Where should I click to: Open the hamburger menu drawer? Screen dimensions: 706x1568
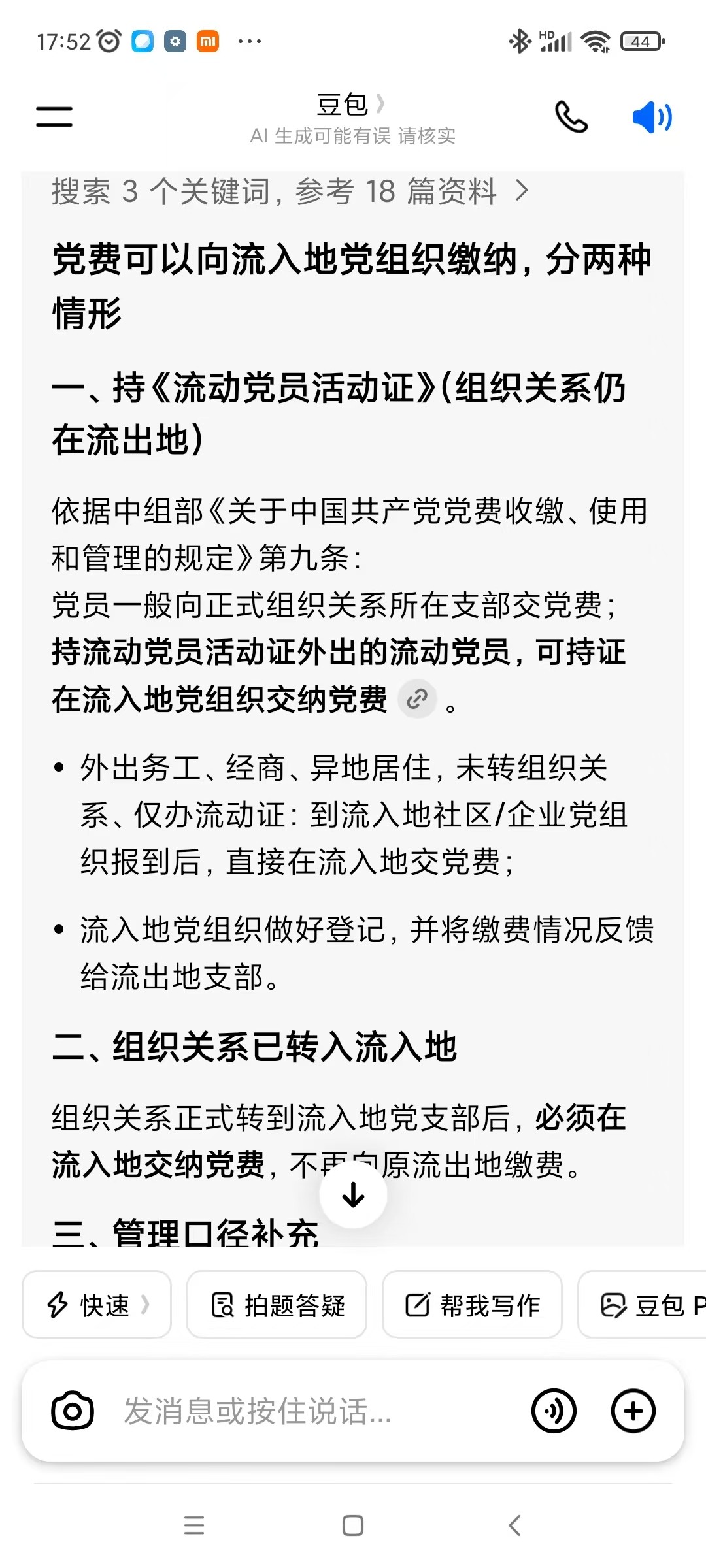pos(54,118)
